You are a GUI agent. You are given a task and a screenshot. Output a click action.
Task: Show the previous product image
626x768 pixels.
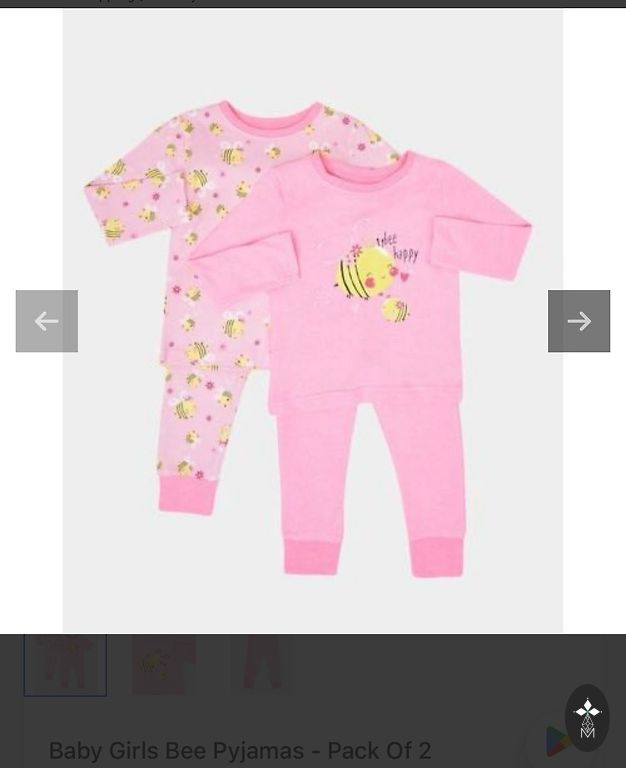point(47,321)
